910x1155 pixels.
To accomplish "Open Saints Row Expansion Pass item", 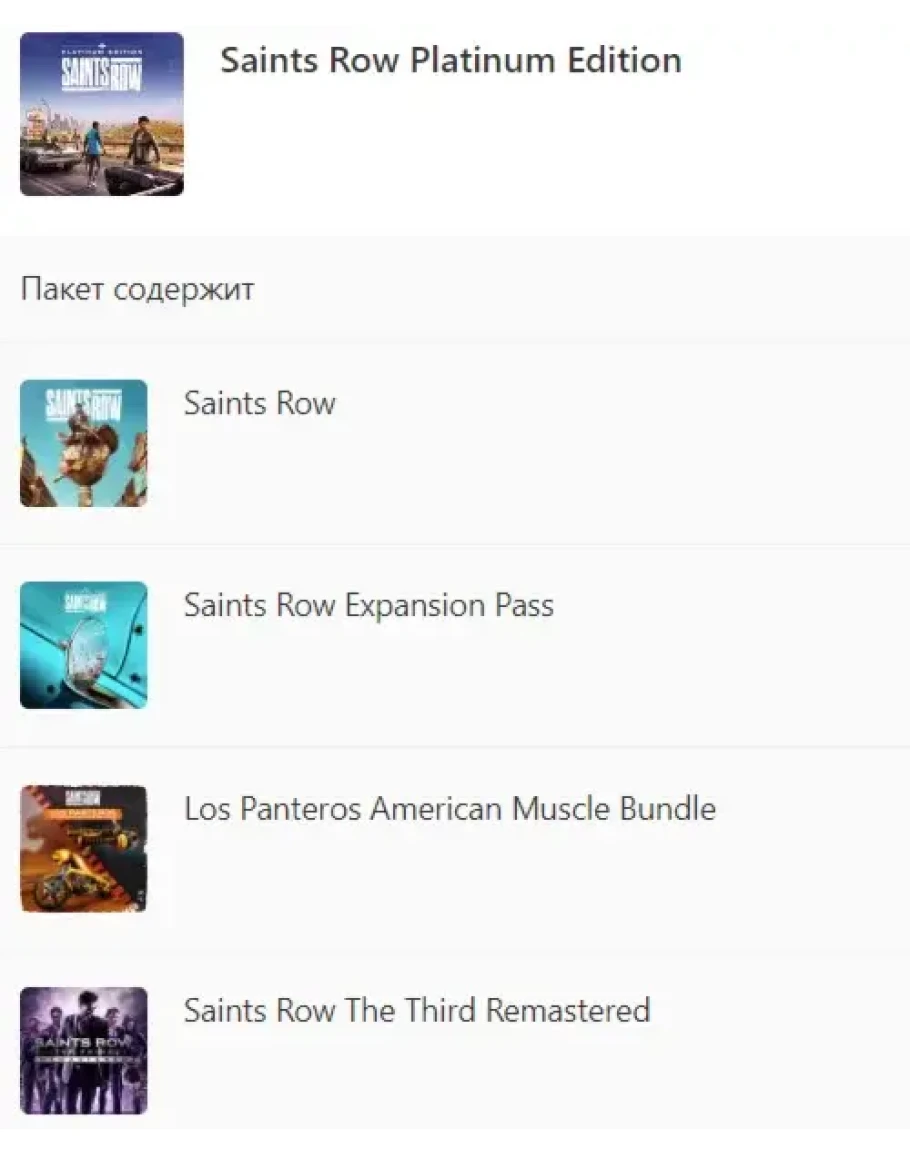I will click(368, 606).
